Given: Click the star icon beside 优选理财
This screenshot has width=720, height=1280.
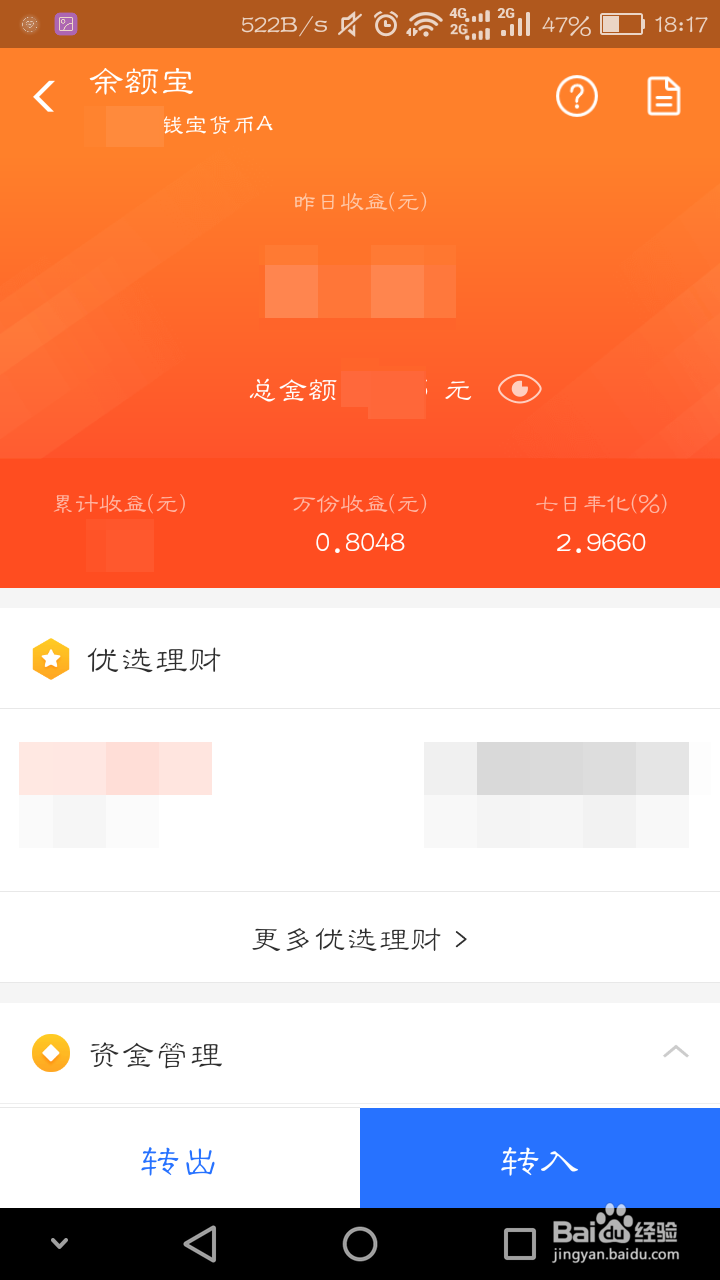Looking at the screenshot, I should coord(50,658).
